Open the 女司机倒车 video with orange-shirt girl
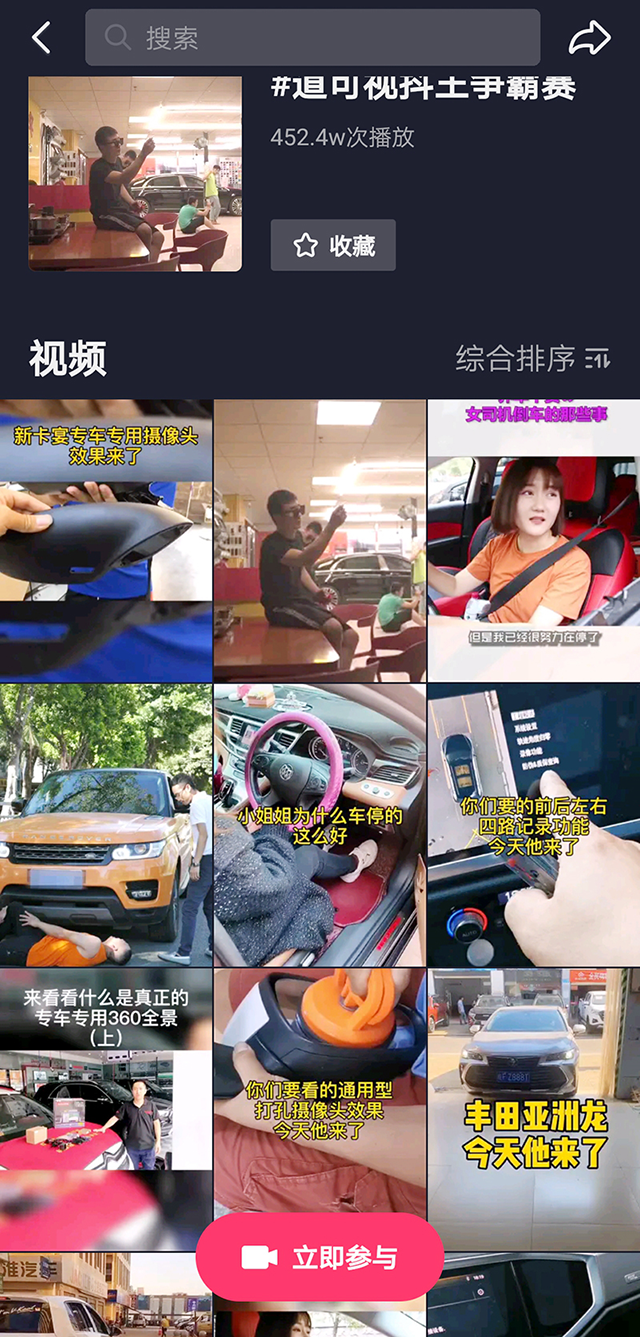Viewport: 640px width, 1337px height. click(x=533, y=540)
